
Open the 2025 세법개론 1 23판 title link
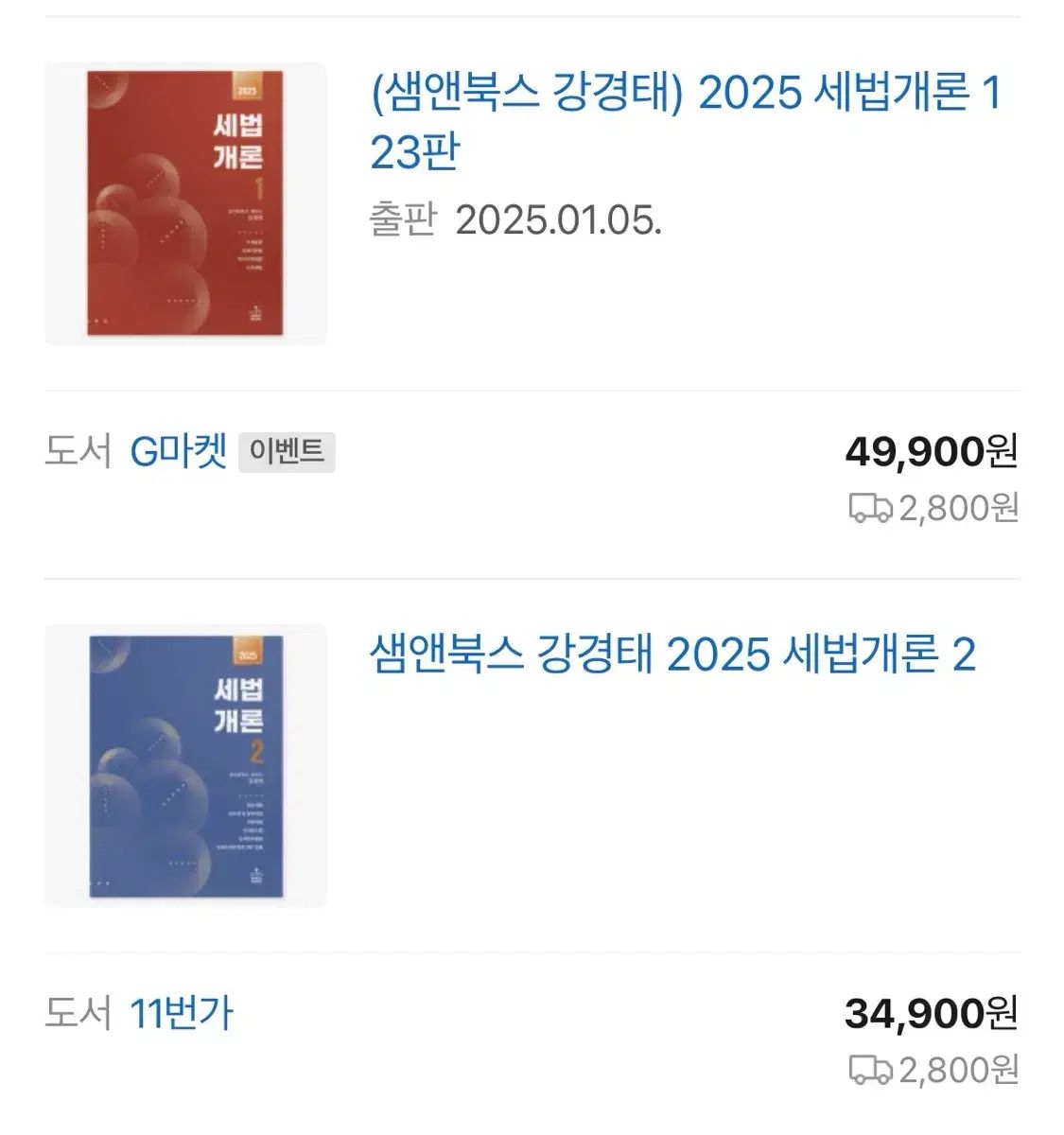[685, 123]
